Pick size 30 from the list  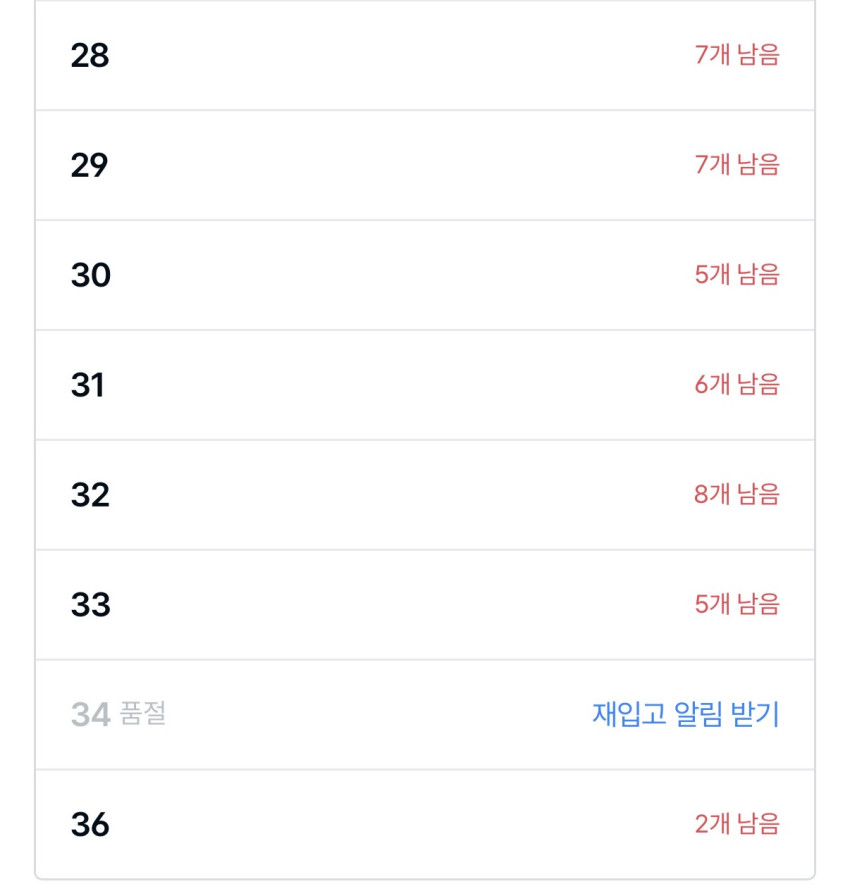(425, 275)
